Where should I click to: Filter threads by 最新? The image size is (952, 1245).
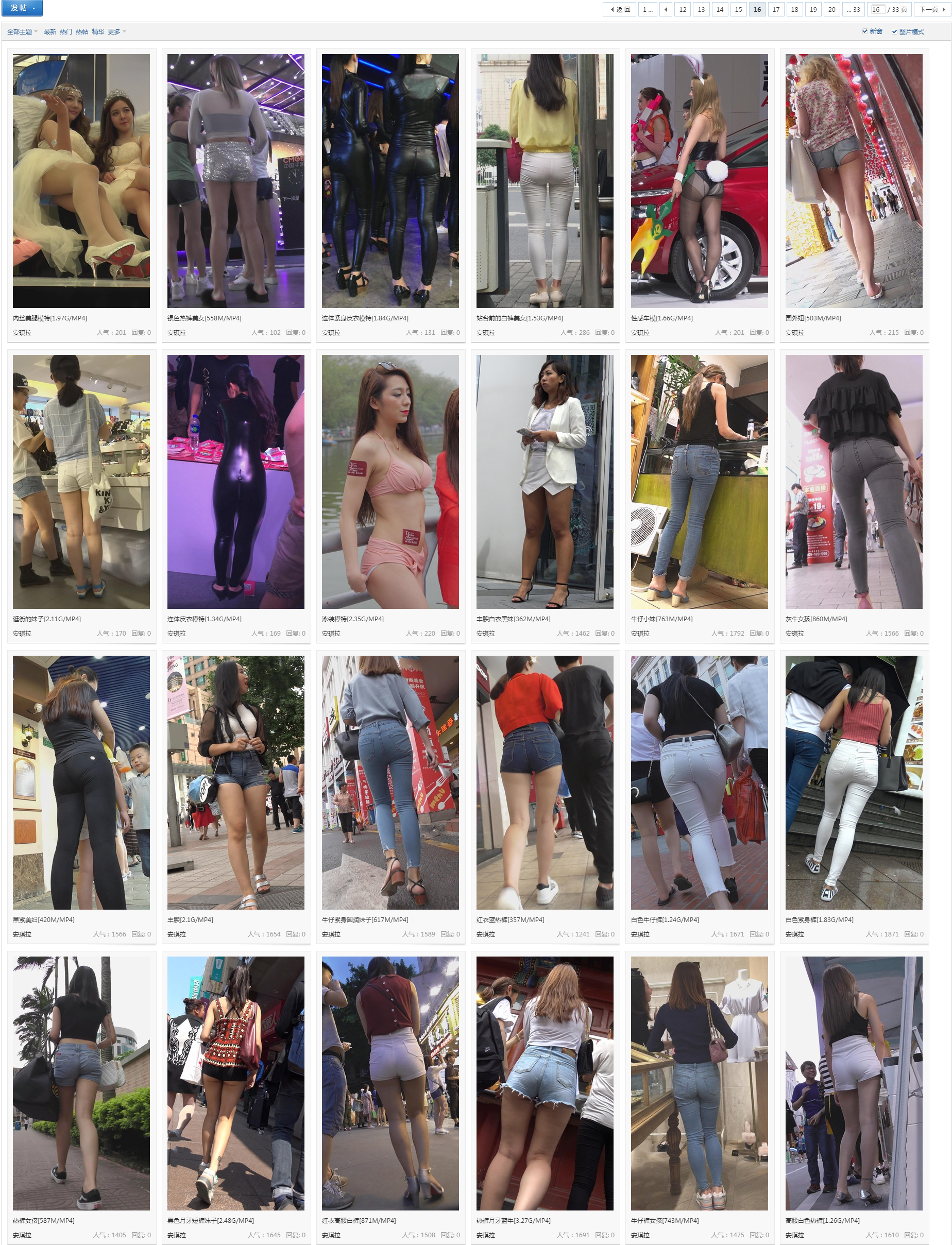coord(50,32)
